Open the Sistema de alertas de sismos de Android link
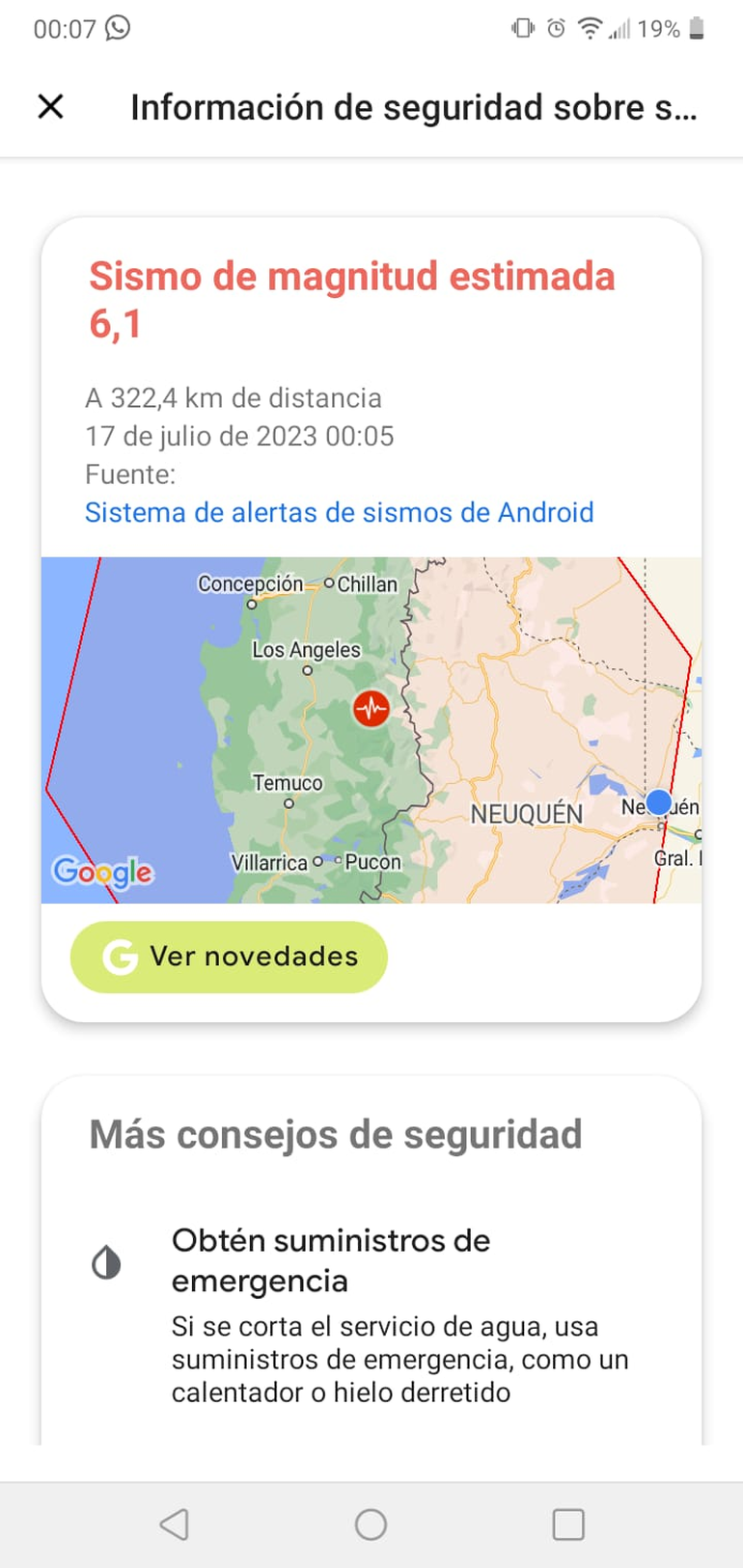 pos(339,512)
